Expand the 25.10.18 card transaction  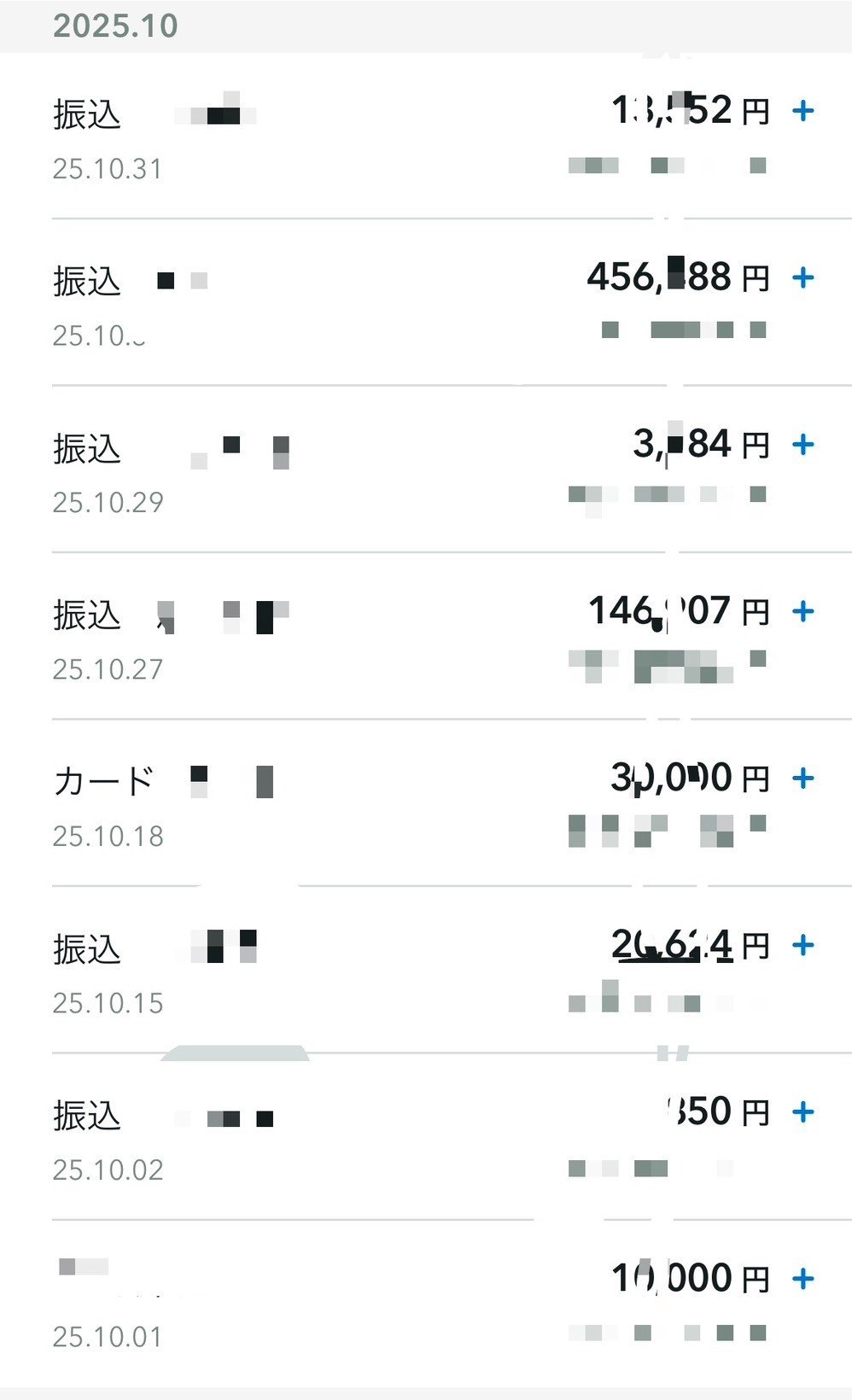tap(802, 778)
